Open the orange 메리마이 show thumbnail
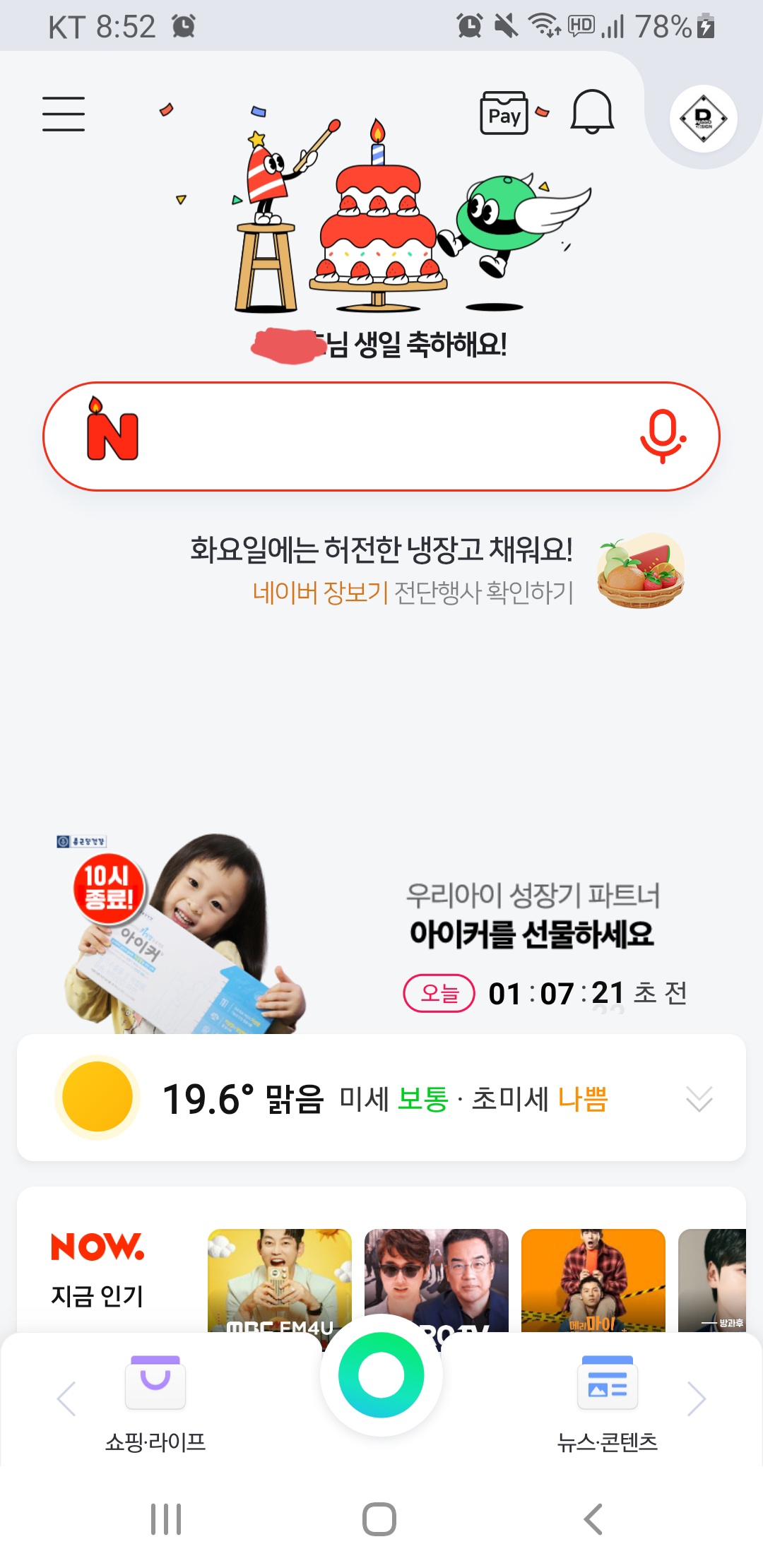 pos(593,1280)
